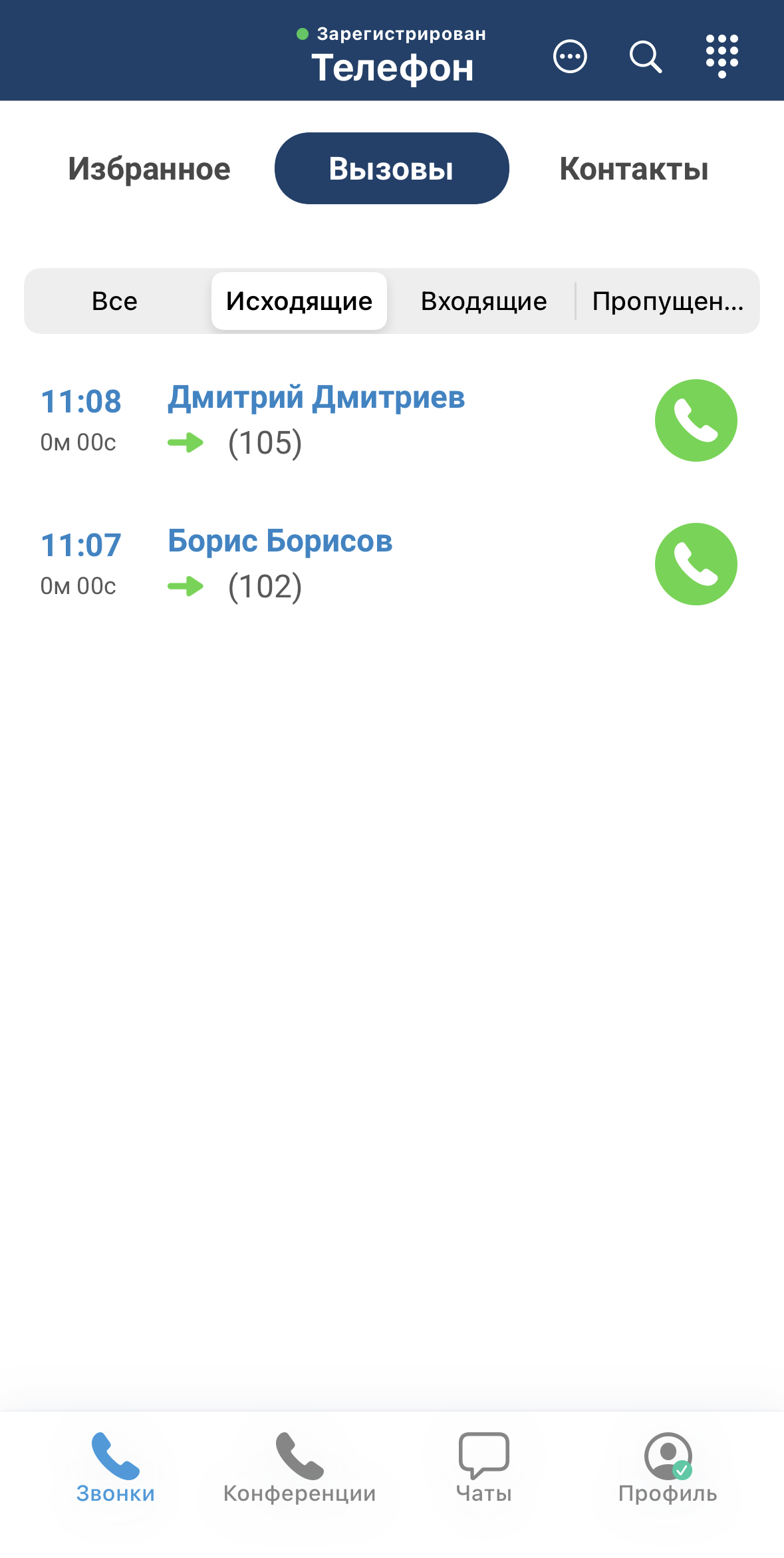Call Борис Борисов with green phone button

coord(696,564)
